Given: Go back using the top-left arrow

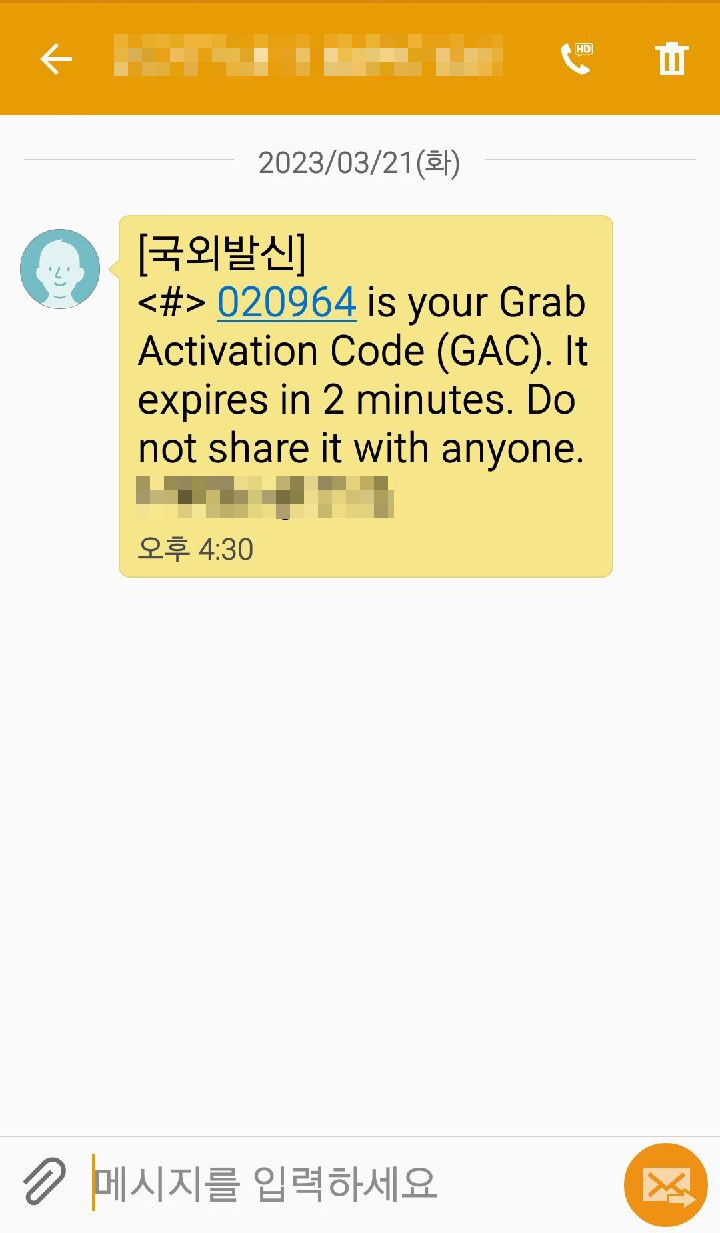Looking at the screenshot, I should point(56,60).
